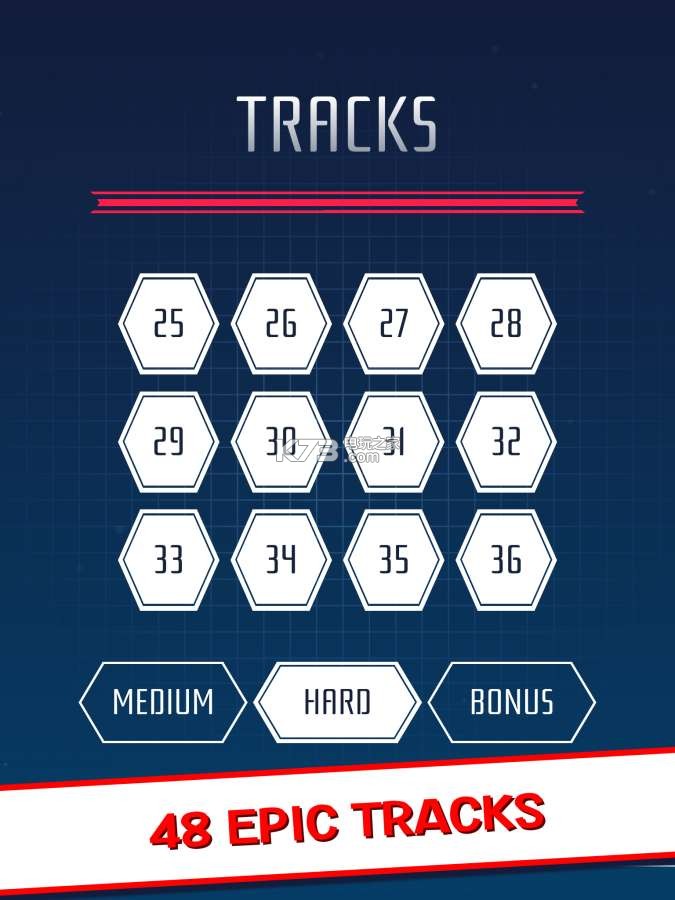Launch track 36

pos(506,560)
